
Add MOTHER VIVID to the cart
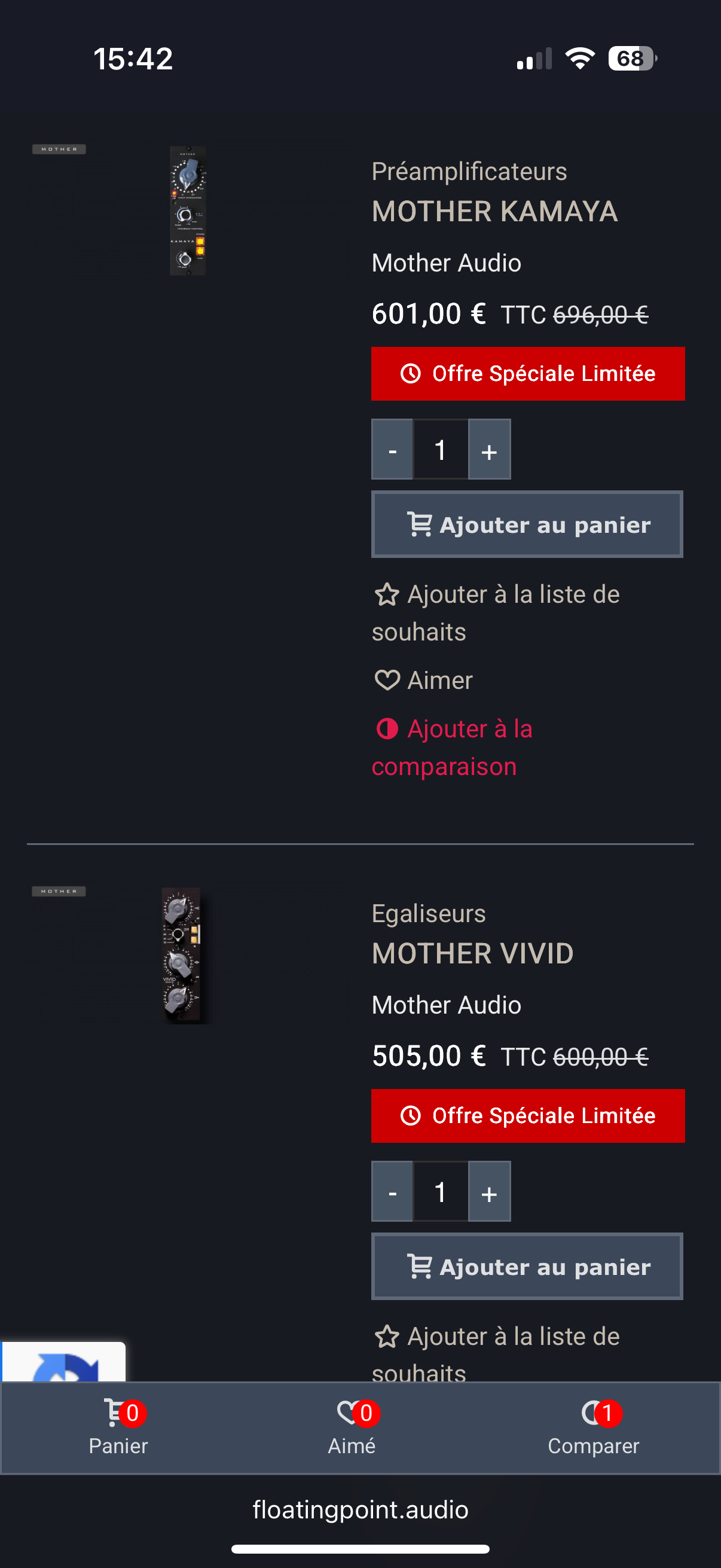coord(527,1267)
